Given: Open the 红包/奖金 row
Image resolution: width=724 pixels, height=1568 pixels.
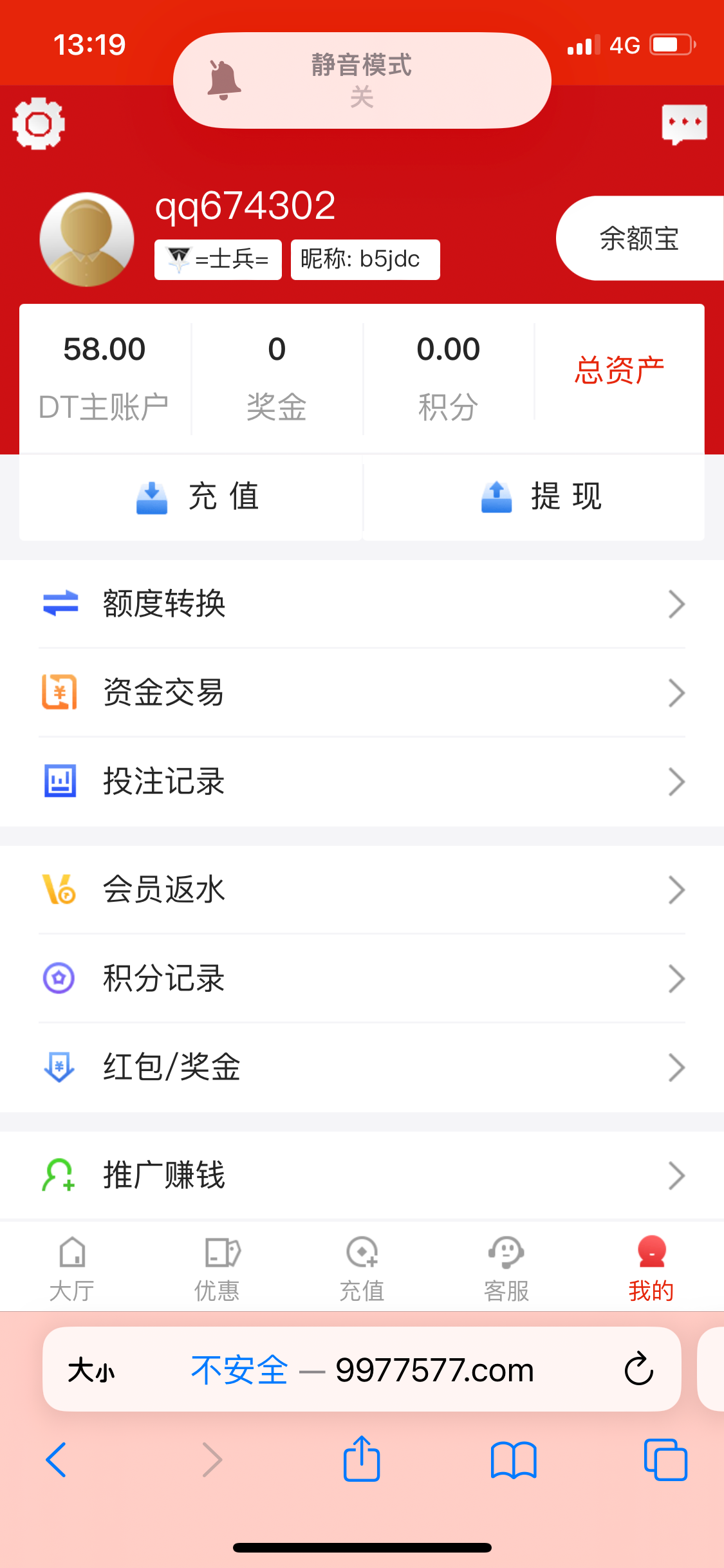Looking at the screenshot, I should [x=362, y=1067].
